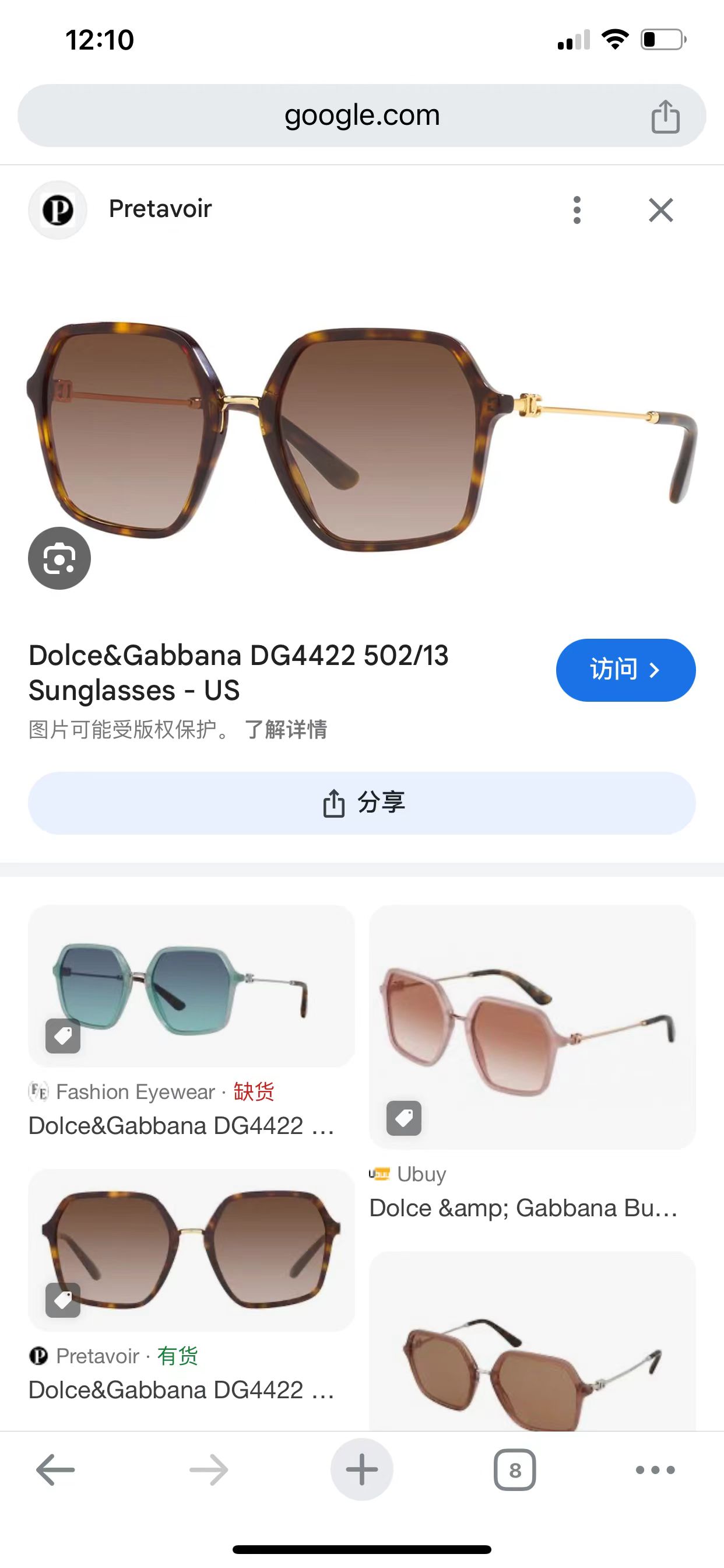Image resolution: width=724 pixels, height=1568 pixels.
Task: Open the 了解详情 copyright link
Action: 285,729
